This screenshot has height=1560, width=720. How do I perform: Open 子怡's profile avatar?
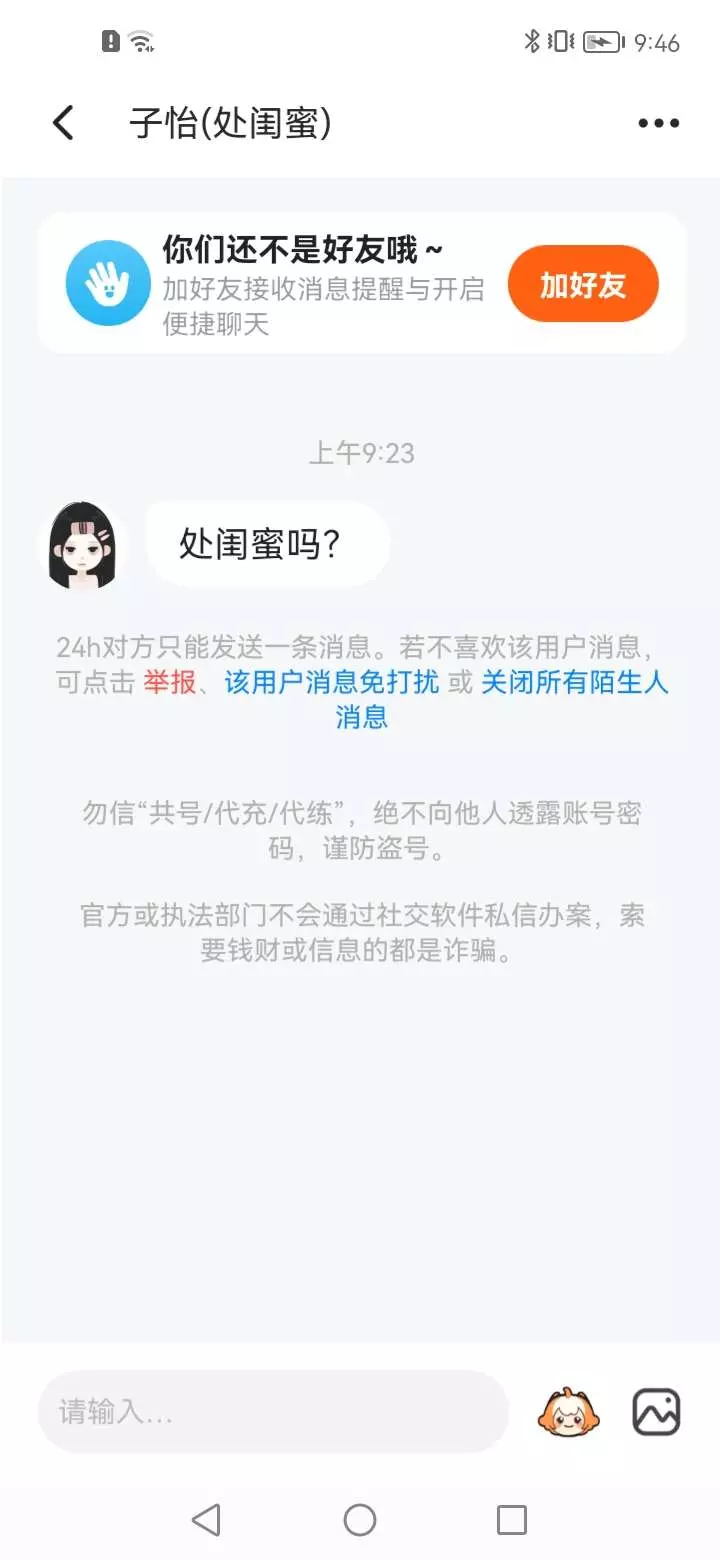[x=82, y=545]
